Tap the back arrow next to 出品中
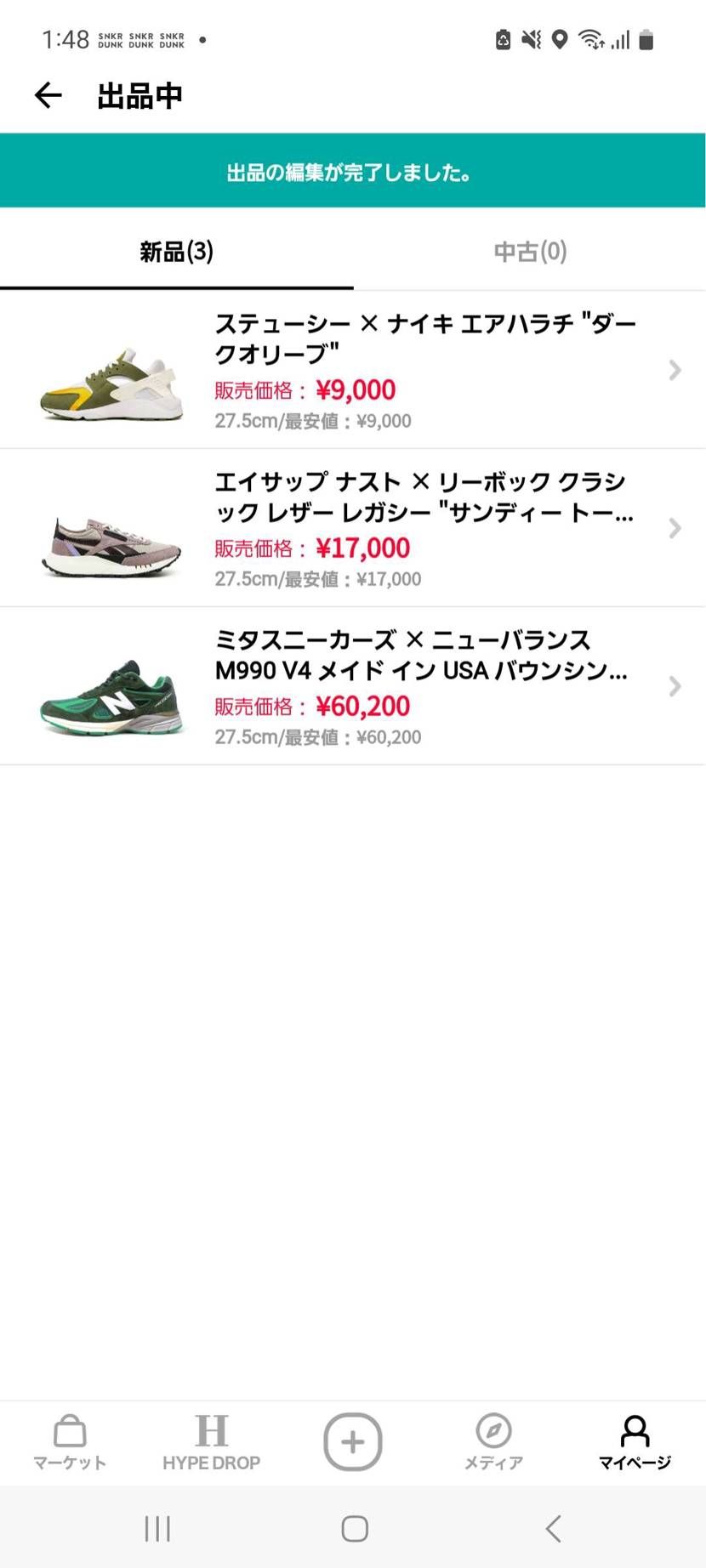 pyautogui.click(x=48, y=95)
